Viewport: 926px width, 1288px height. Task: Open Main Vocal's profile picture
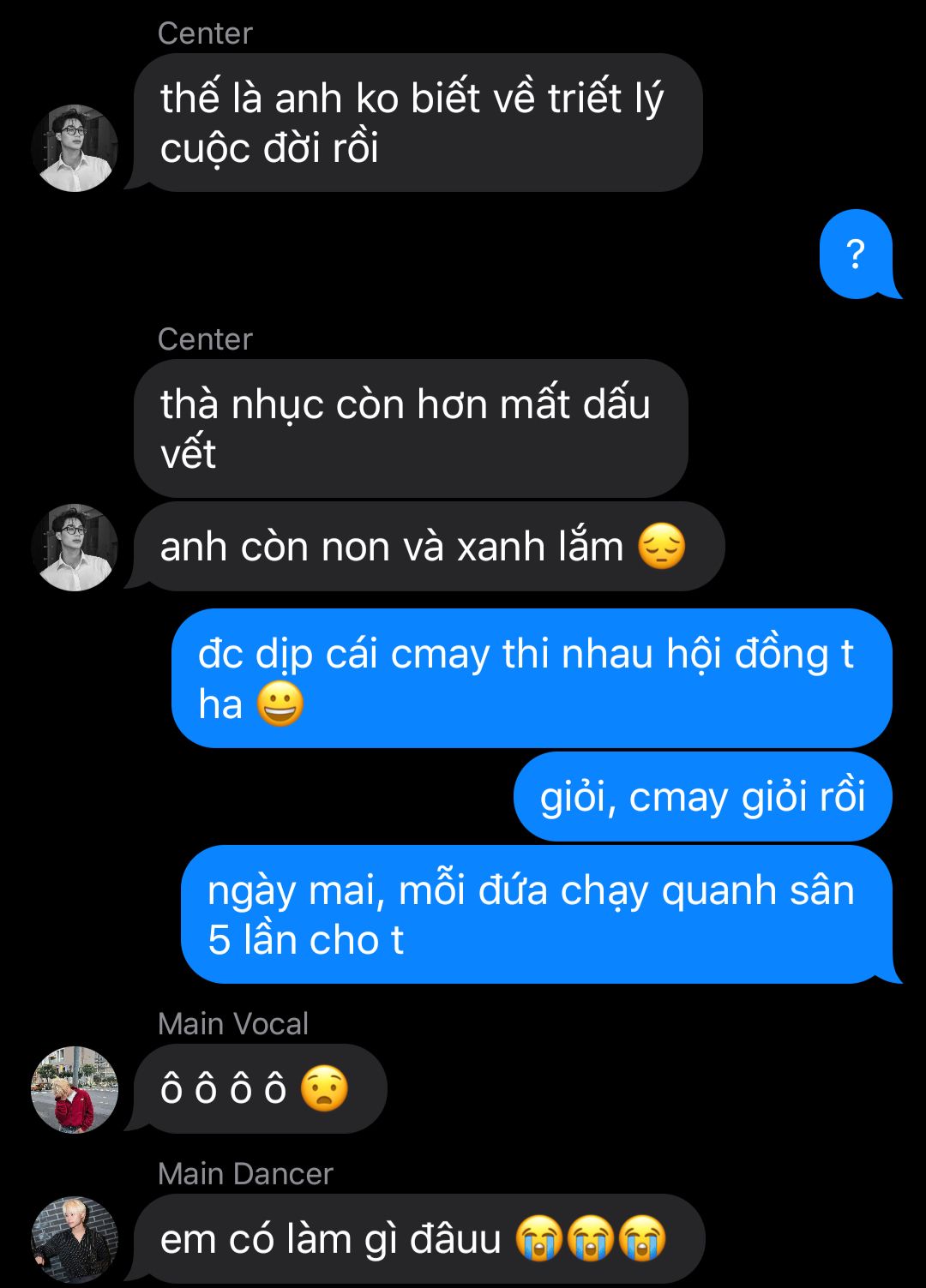75,1090
